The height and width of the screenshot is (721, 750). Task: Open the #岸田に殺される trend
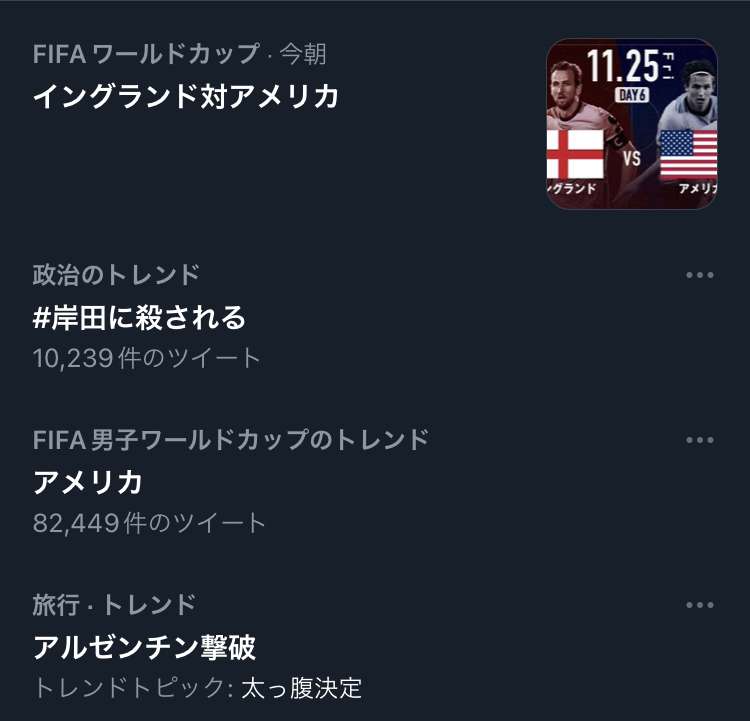tap(140, 318)
